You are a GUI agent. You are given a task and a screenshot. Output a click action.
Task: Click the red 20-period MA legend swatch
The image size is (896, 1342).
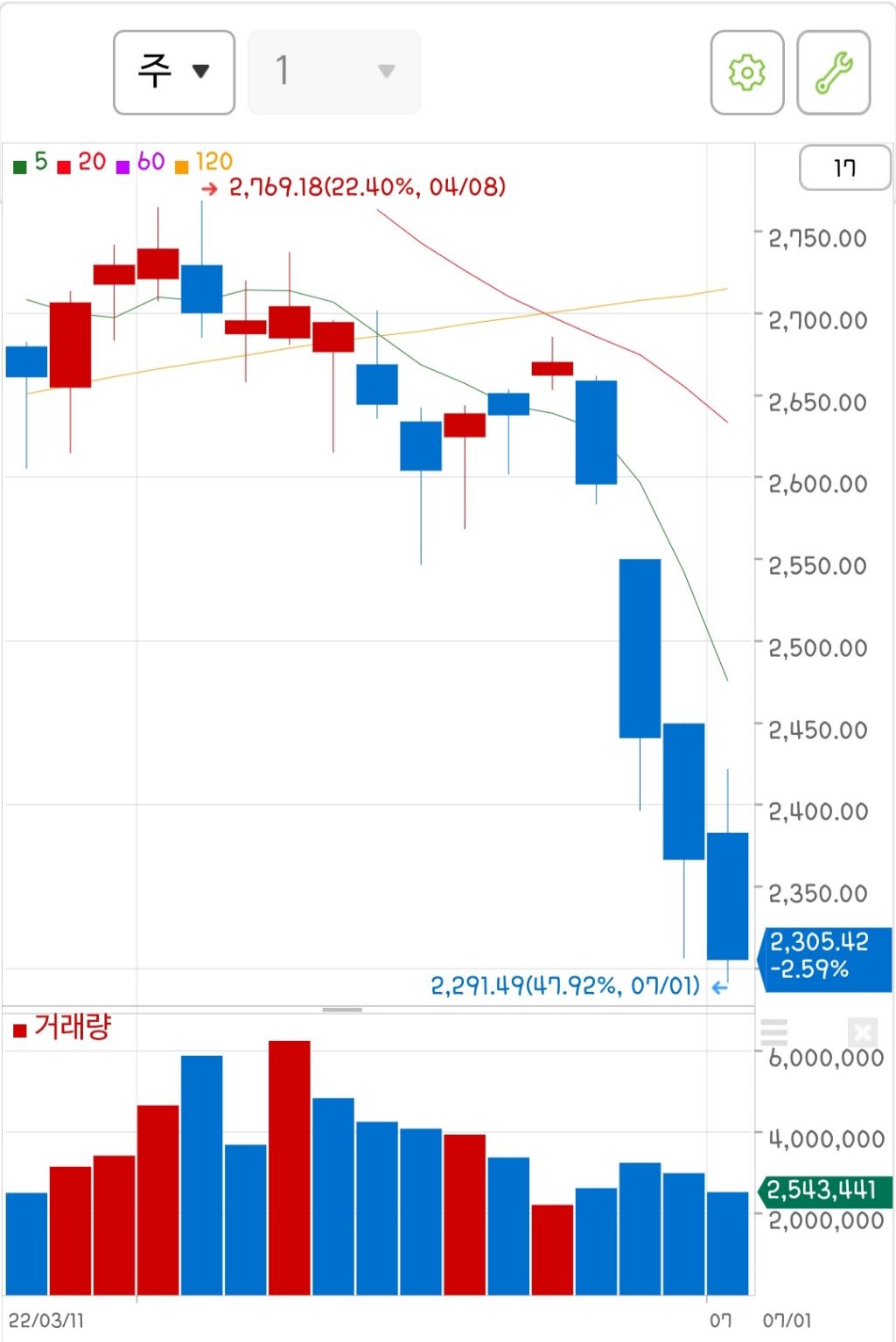(63, 164)
